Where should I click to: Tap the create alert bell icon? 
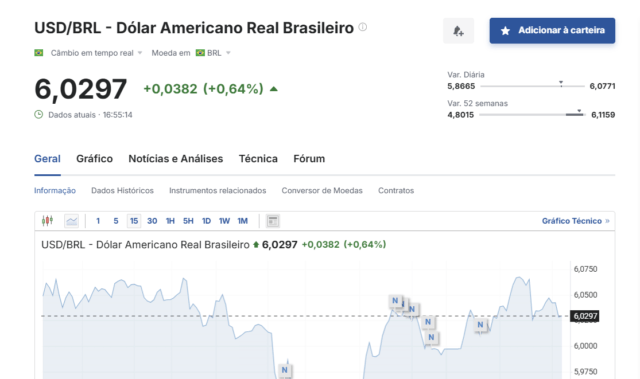click(x=458, y=31)
